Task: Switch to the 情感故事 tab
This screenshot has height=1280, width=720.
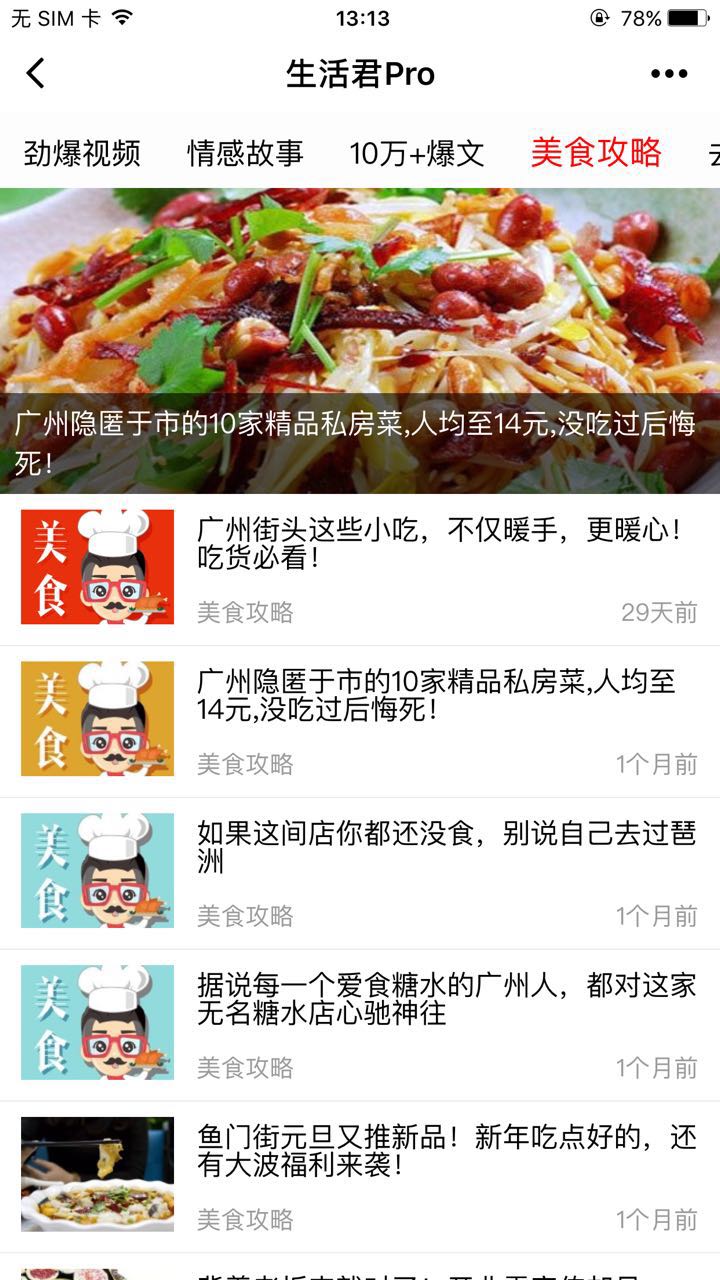Action: pyautogui.click(x=245, y=153)
